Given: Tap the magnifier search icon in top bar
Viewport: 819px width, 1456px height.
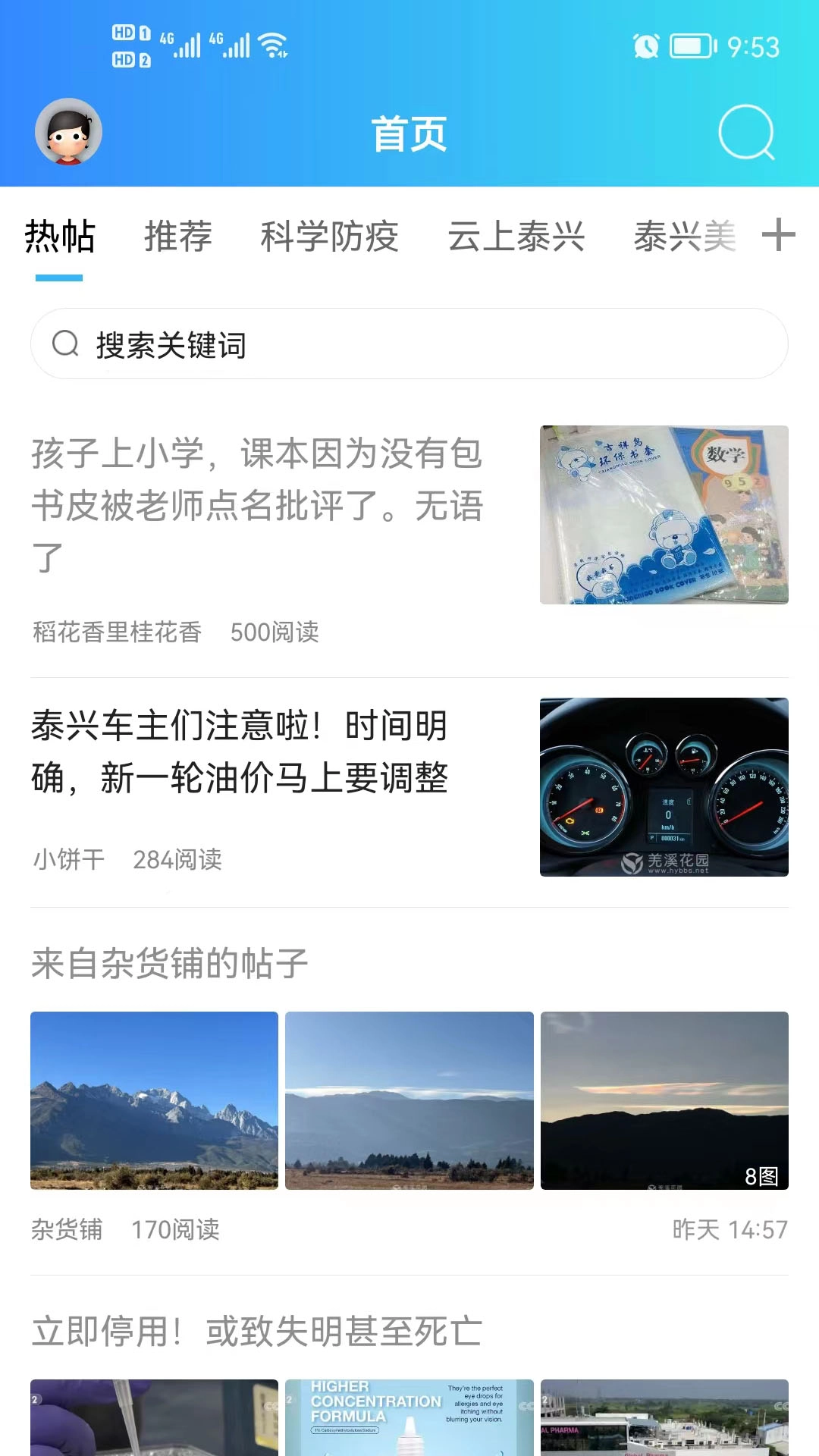Looking at the screenshot, I should point(747,133).
